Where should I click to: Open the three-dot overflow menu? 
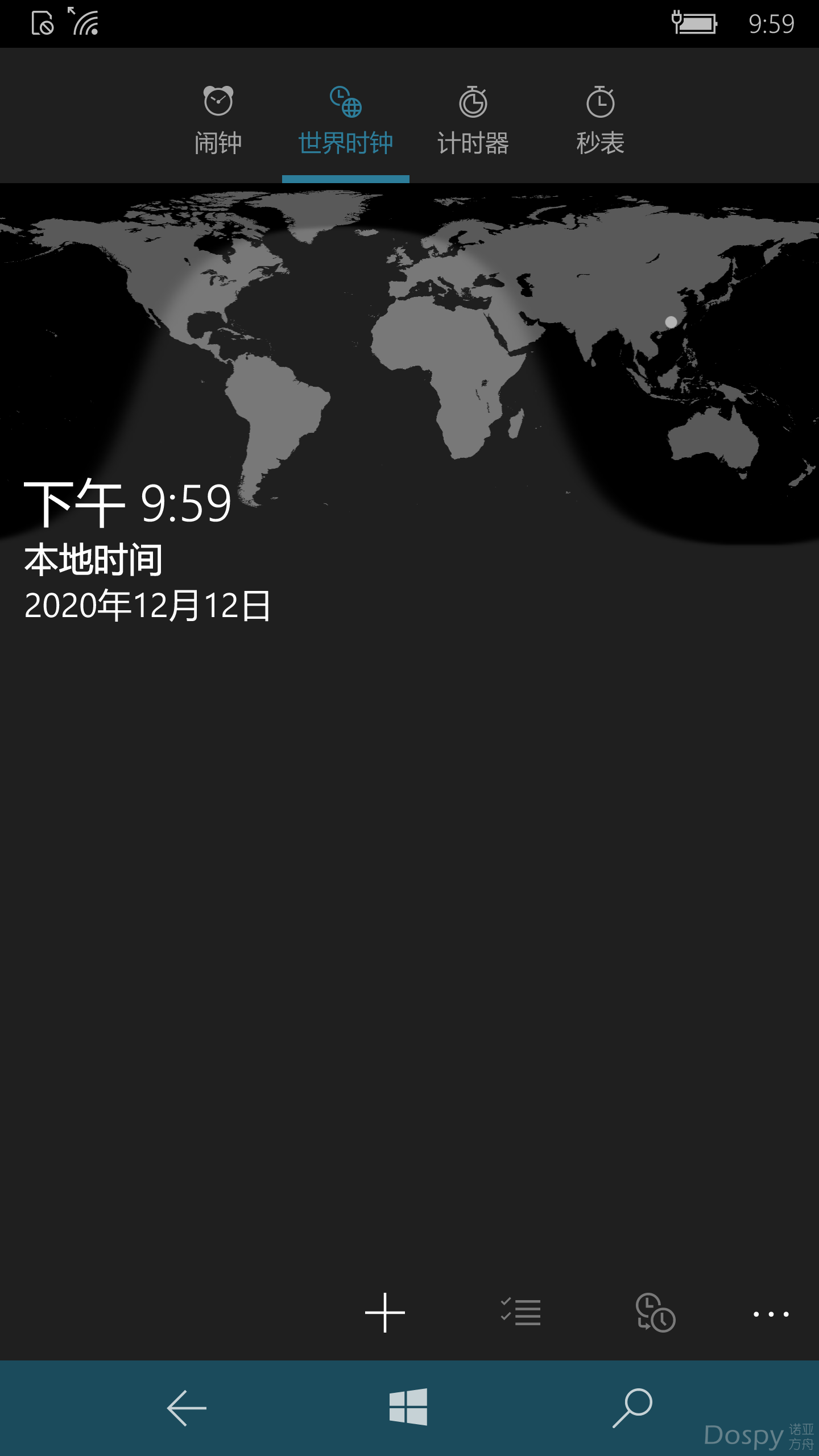click(x=771, y=1314)
